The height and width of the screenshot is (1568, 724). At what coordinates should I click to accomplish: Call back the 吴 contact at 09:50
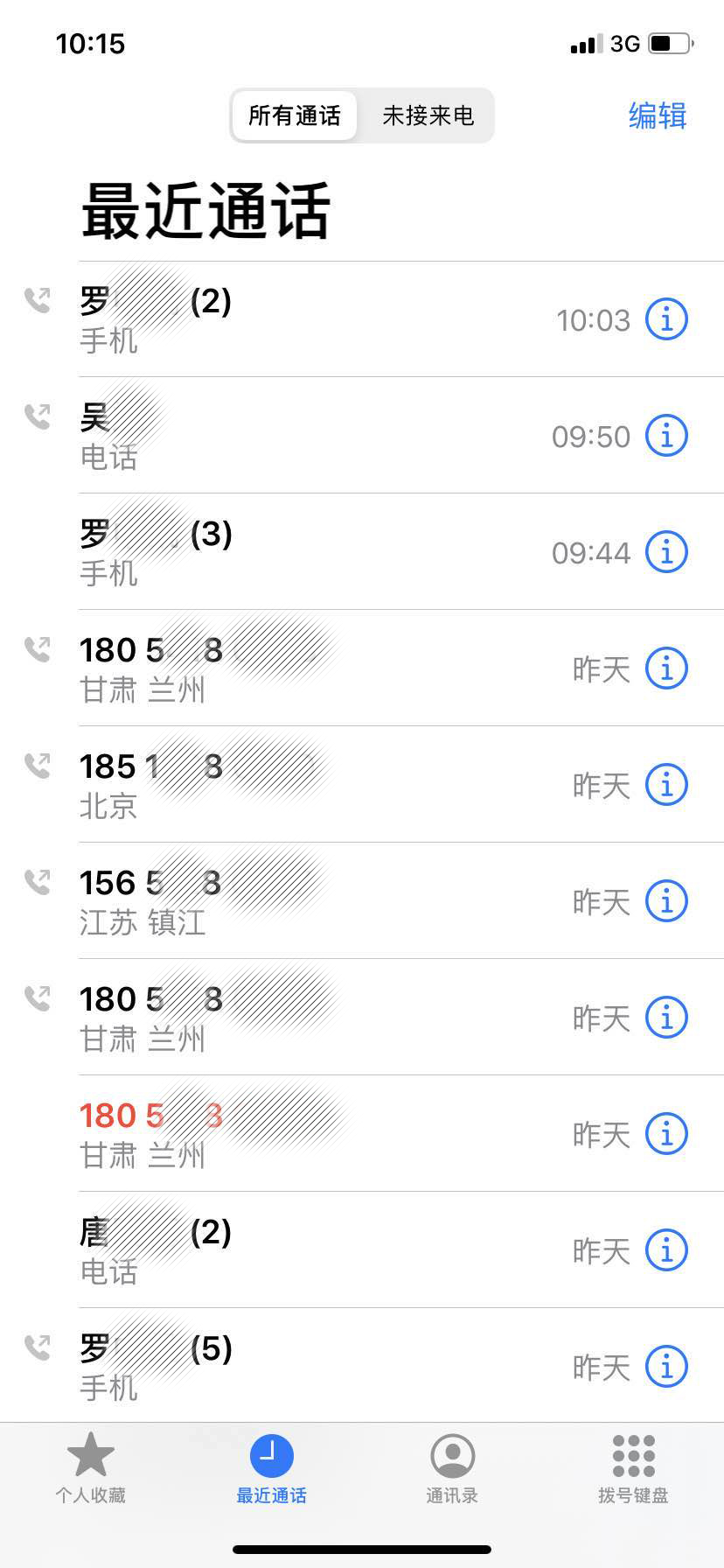pyautogui.click(x=362, y=435)
